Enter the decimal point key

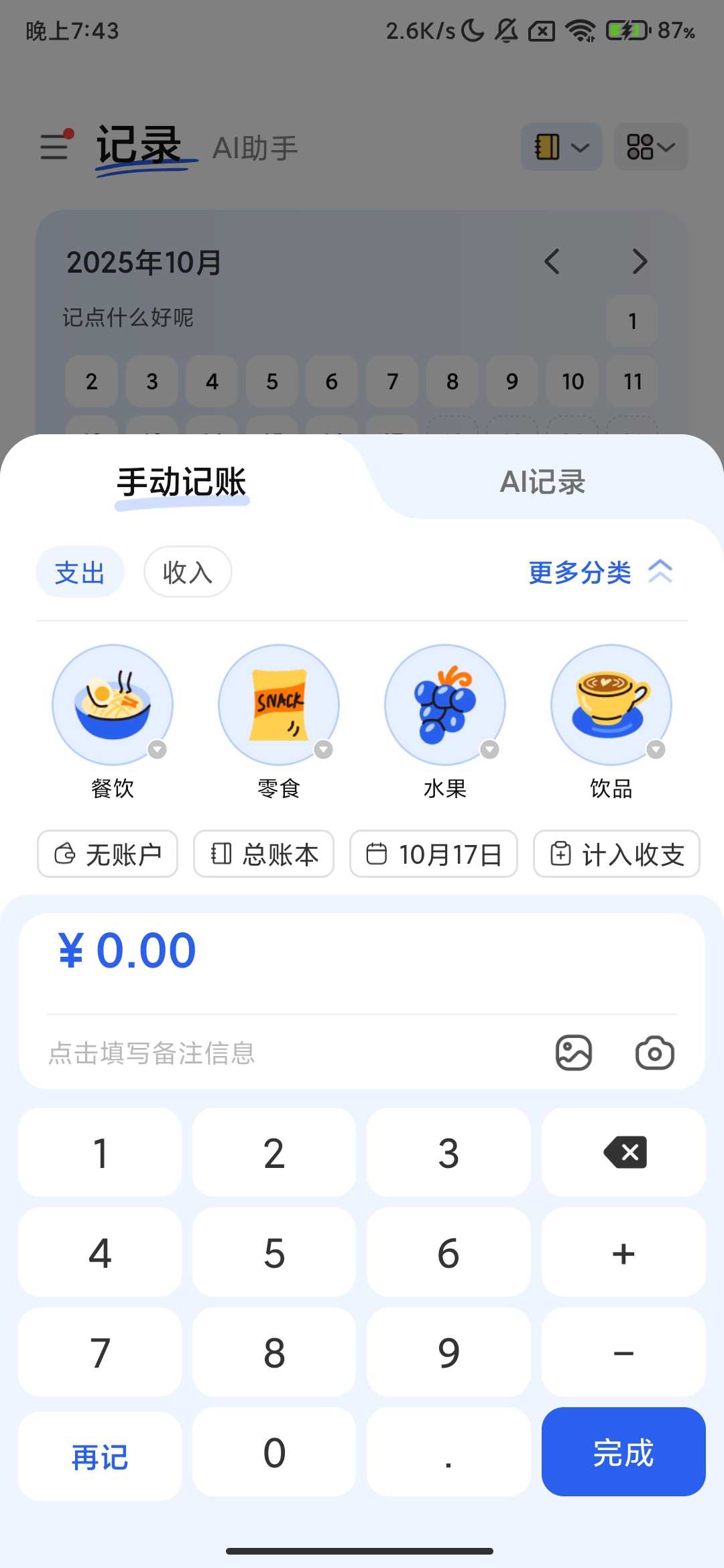[448, 1452]
